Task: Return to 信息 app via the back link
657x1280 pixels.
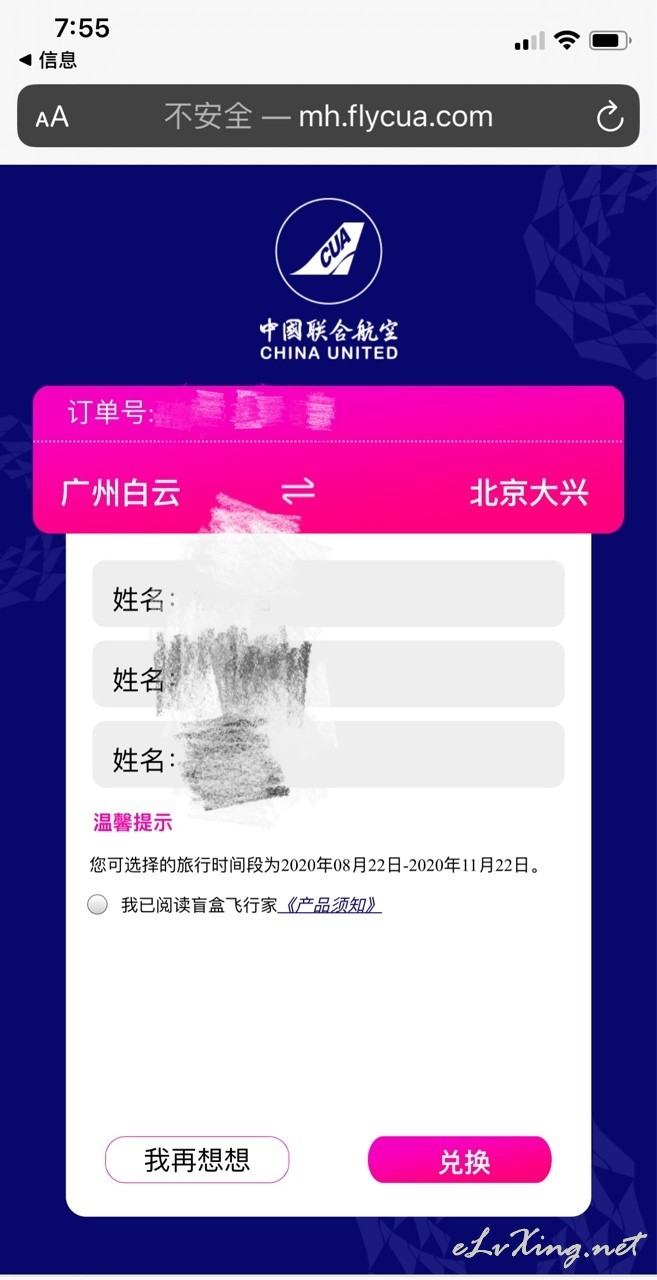Action: coord(47,60)
